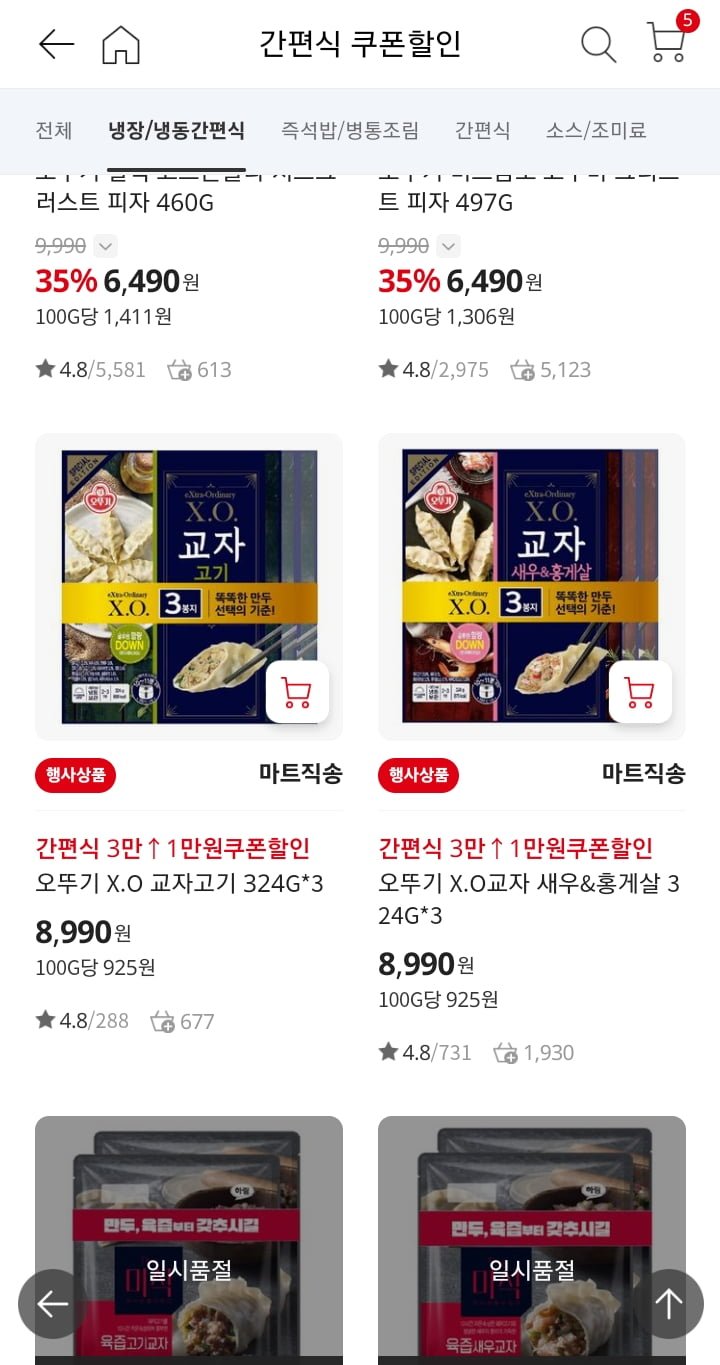Open the 소스/조미료 tab
The image size is (720, 1365).
pos(596,130)
